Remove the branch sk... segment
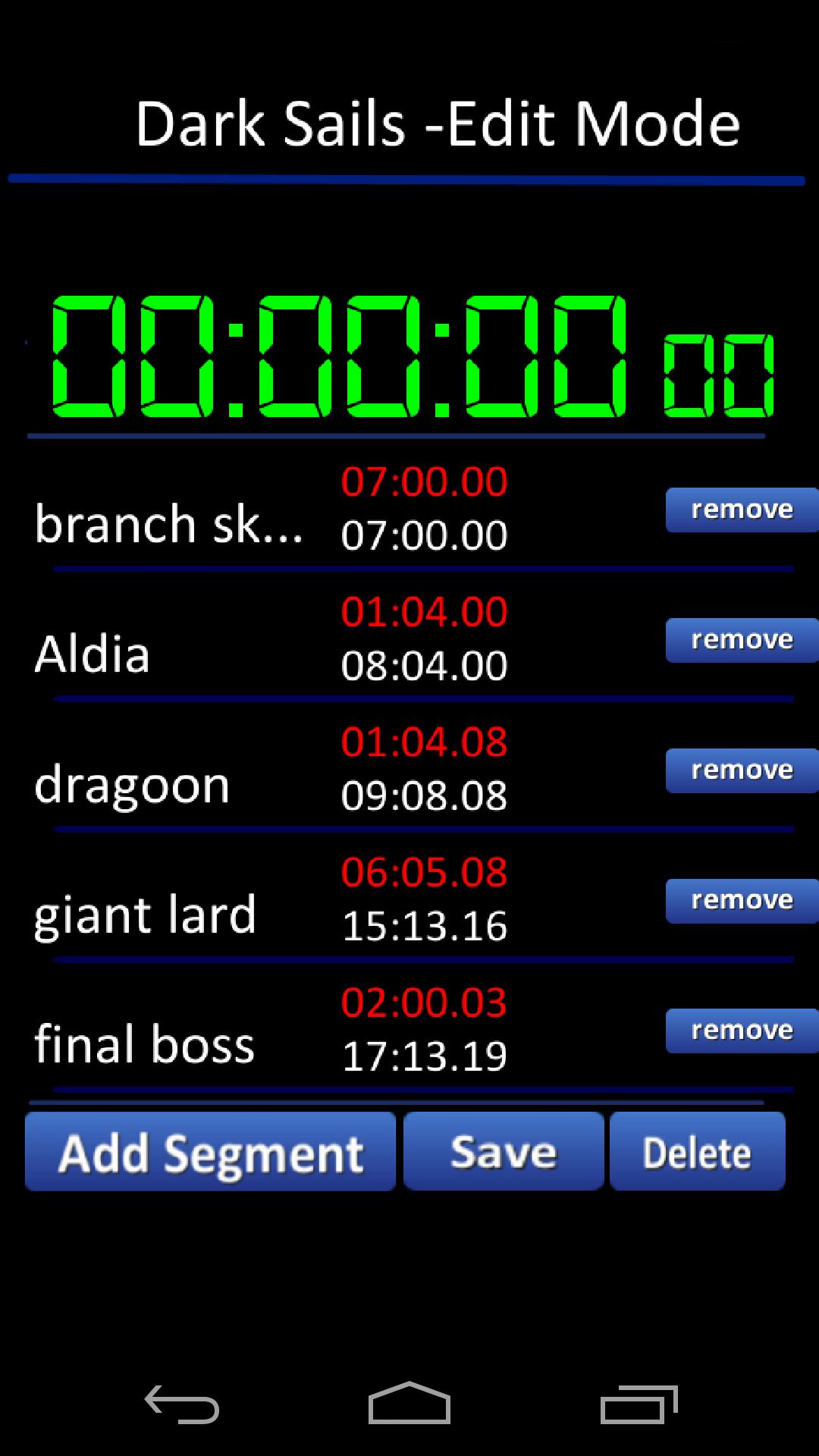This screenshot has width=819, height=1456. tap(741, 510)
